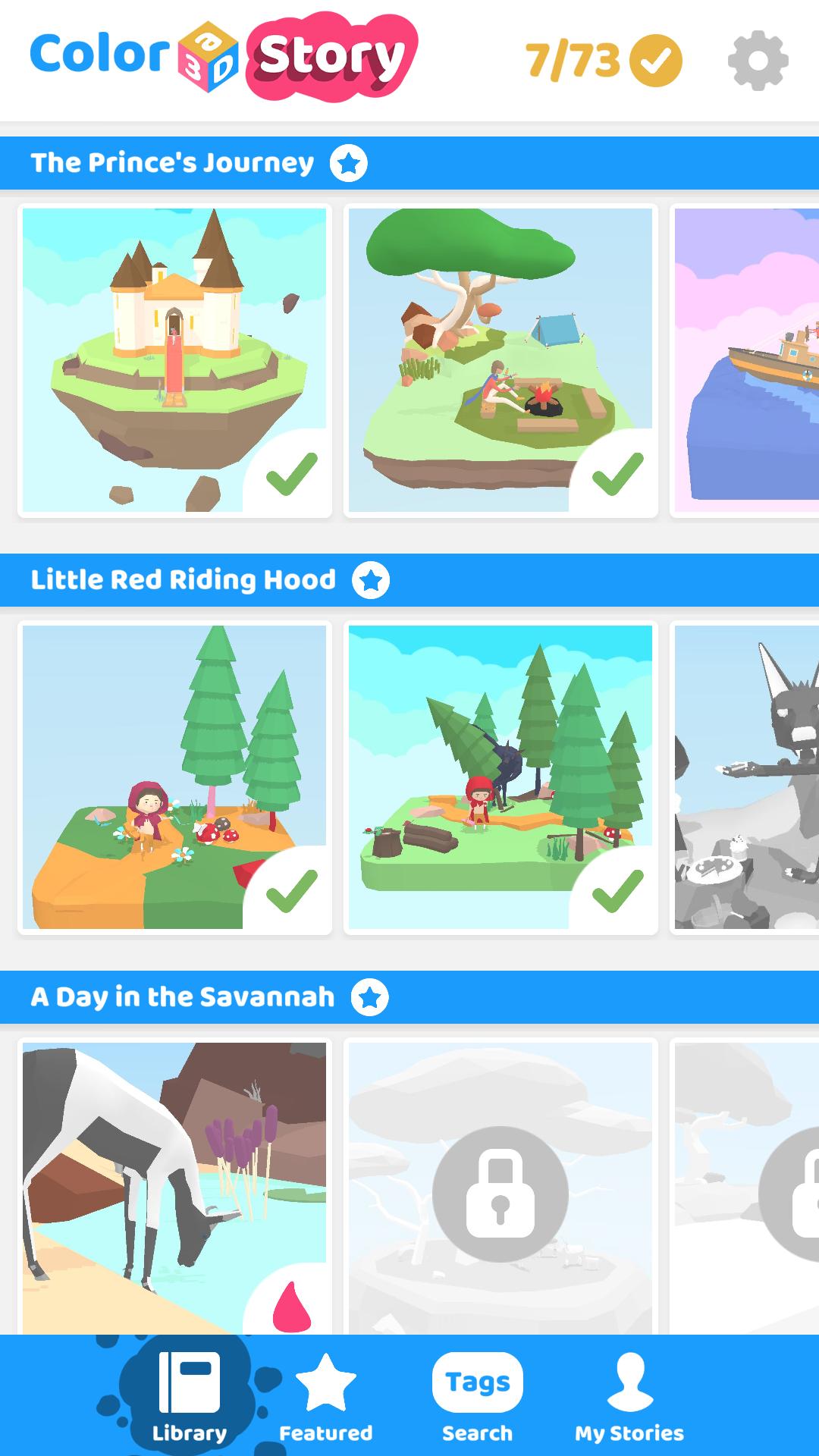Open the campfire and tent picture

click(x=500, y=360)
